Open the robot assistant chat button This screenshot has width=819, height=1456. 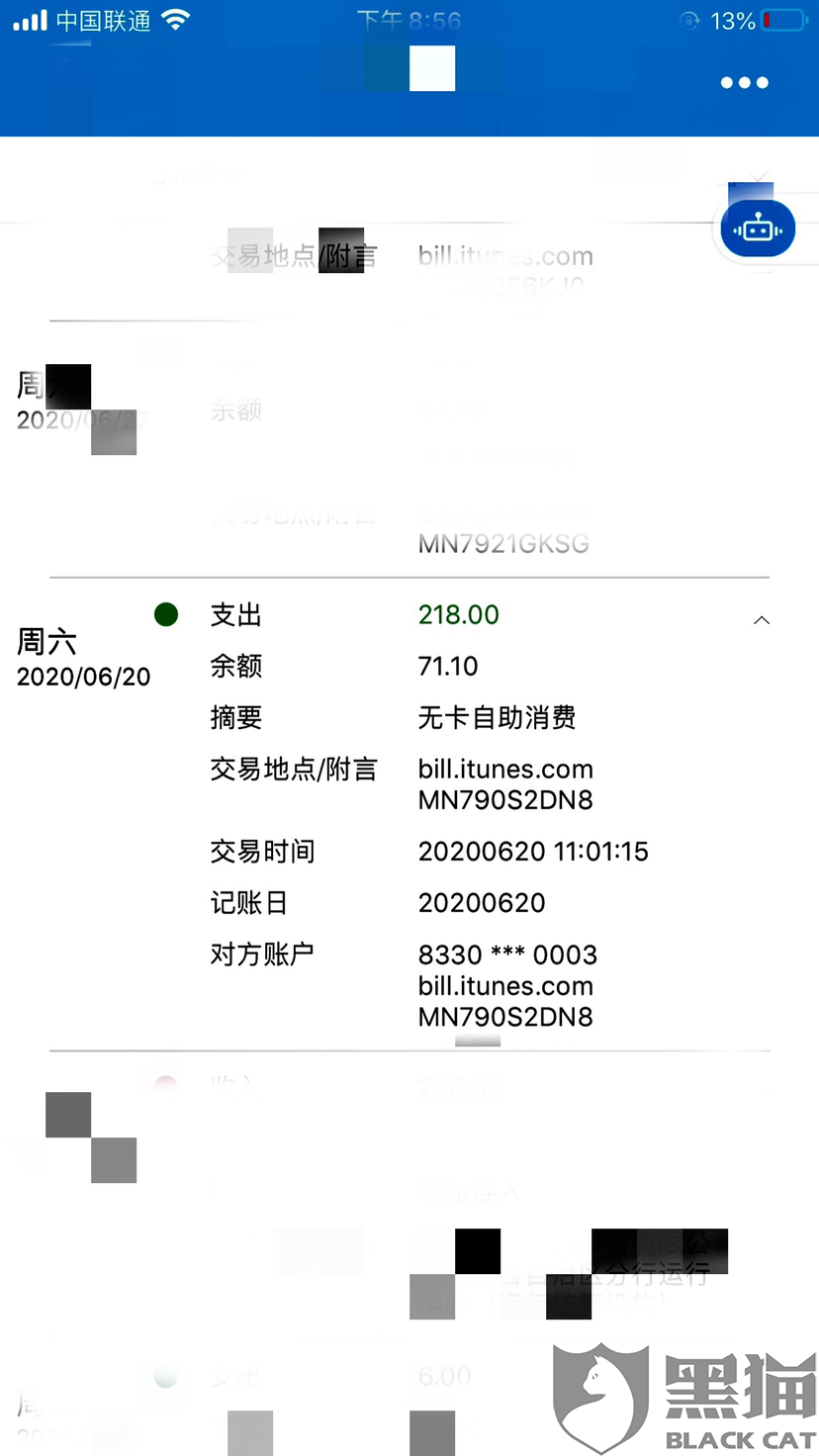[x=758, y=228]
